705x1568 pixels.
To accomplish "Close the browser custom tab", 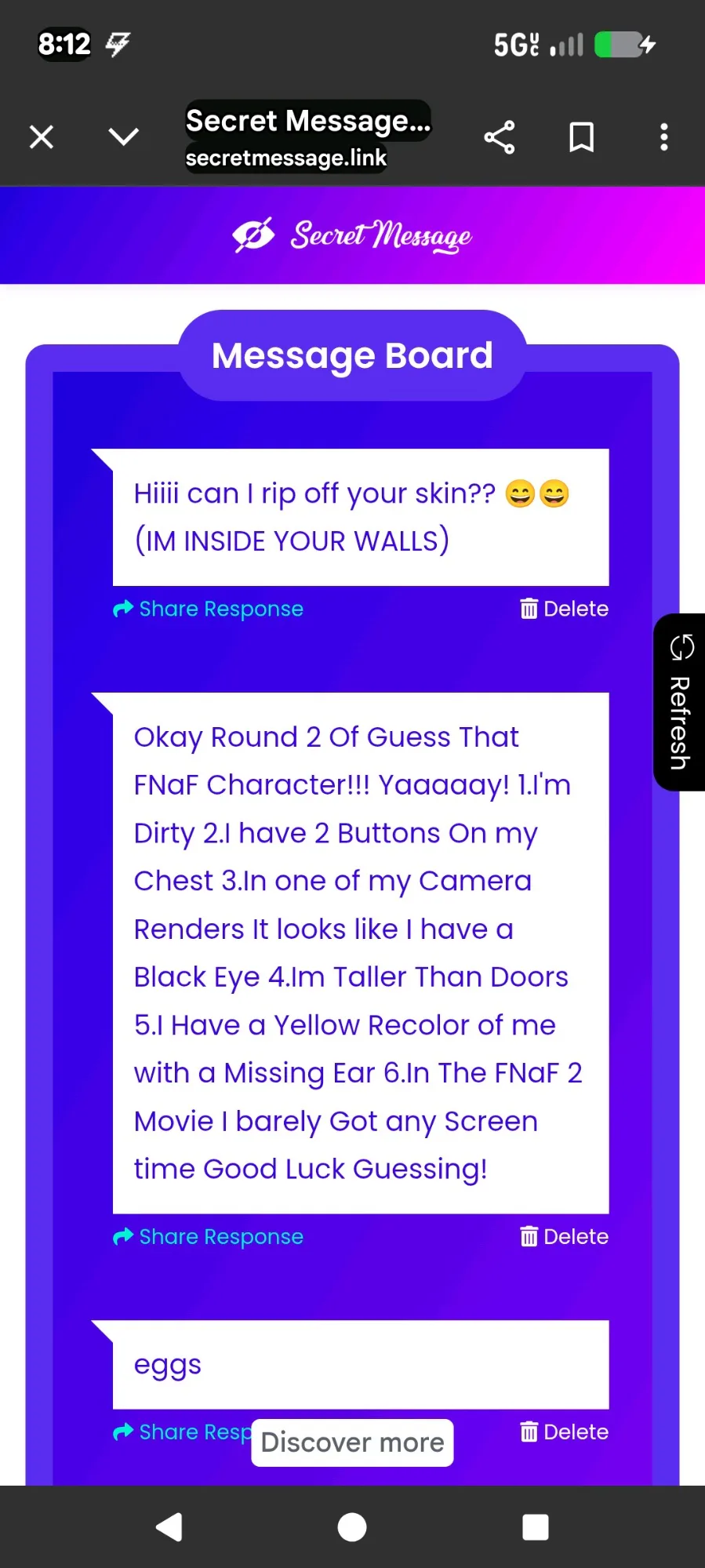I will click(x=42, y=137).
